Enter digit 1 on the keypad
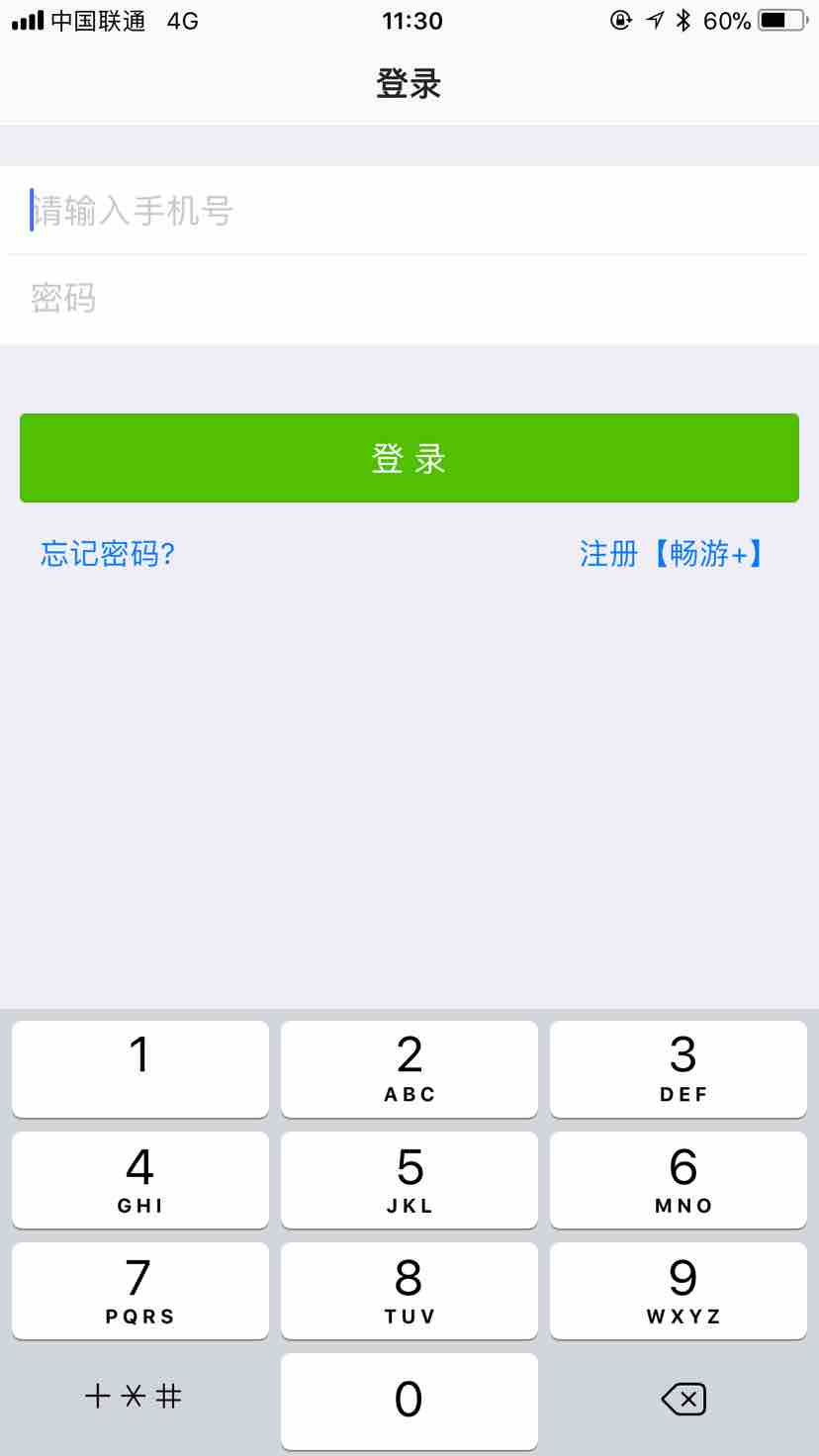The image size is (819, 1456). point(140,1068)
